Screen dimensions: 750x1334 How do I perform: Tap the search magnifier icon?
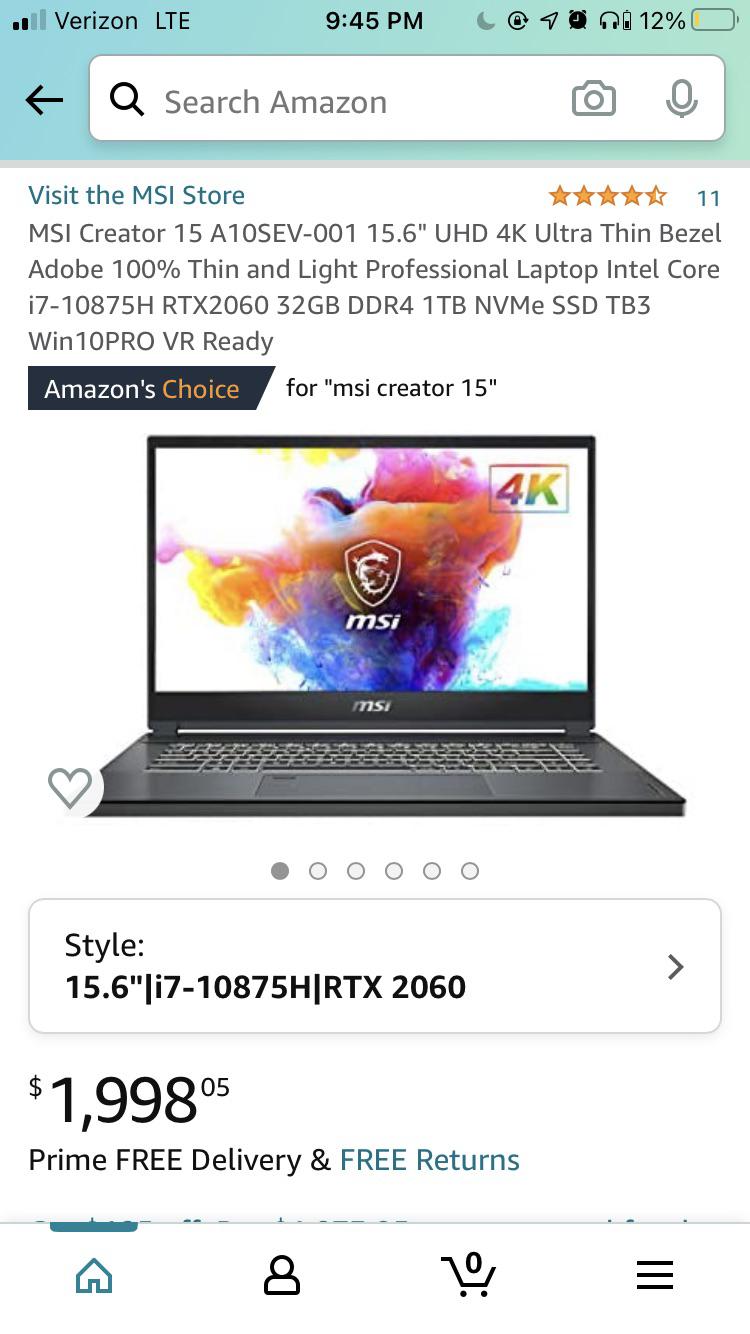pyautogui.click(x=127, y=100)
